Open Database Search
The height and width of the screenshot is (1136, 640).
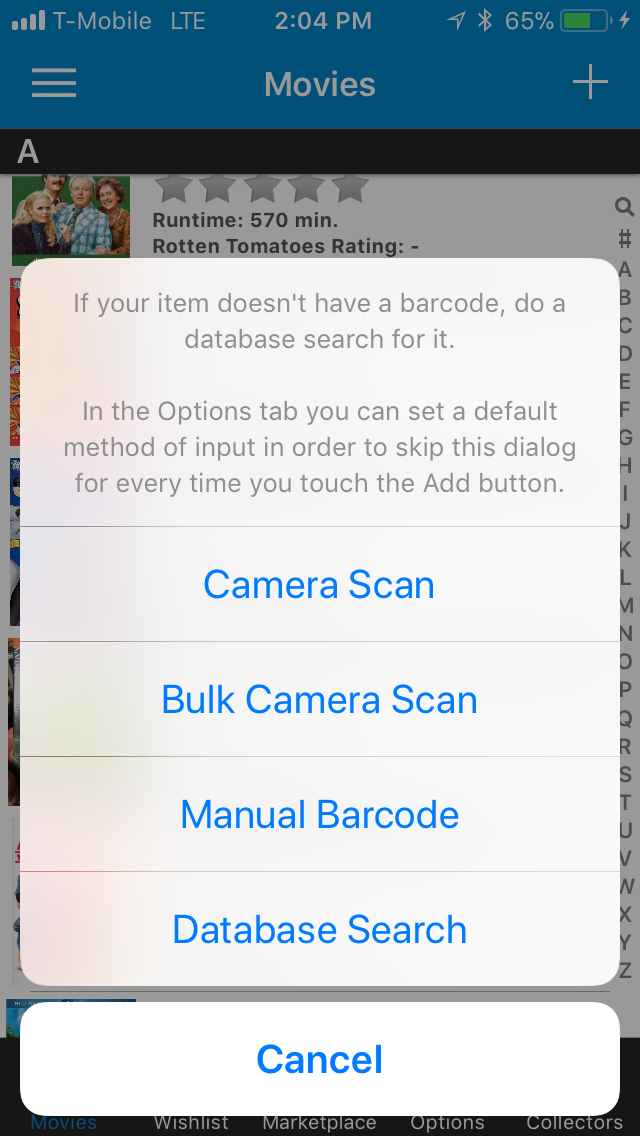point(320,929)
